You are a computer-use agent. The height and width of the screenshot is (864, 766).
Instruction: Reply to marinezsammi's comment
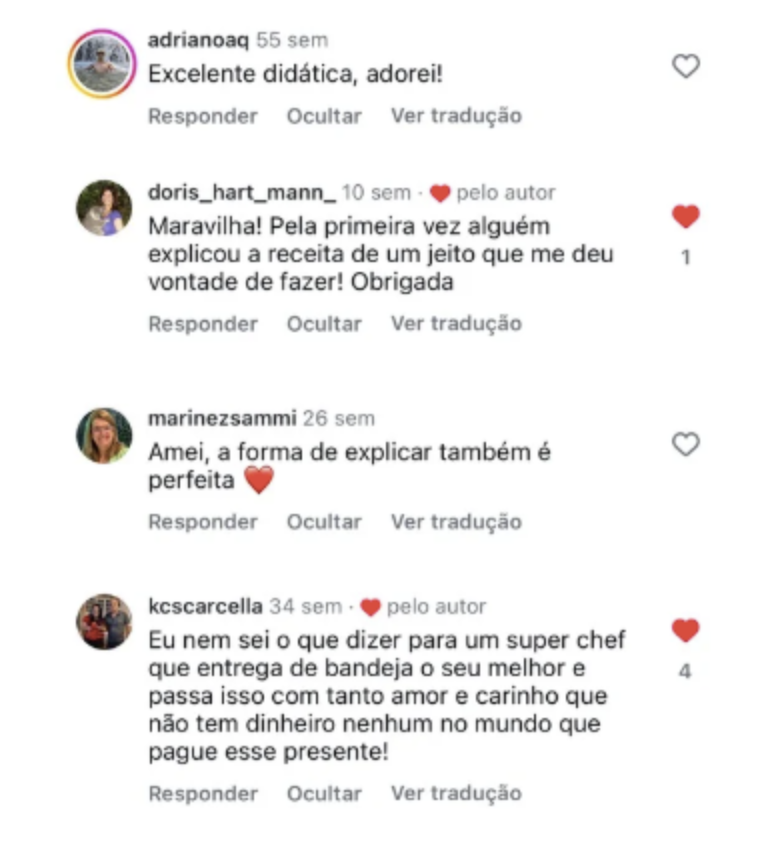203,522
